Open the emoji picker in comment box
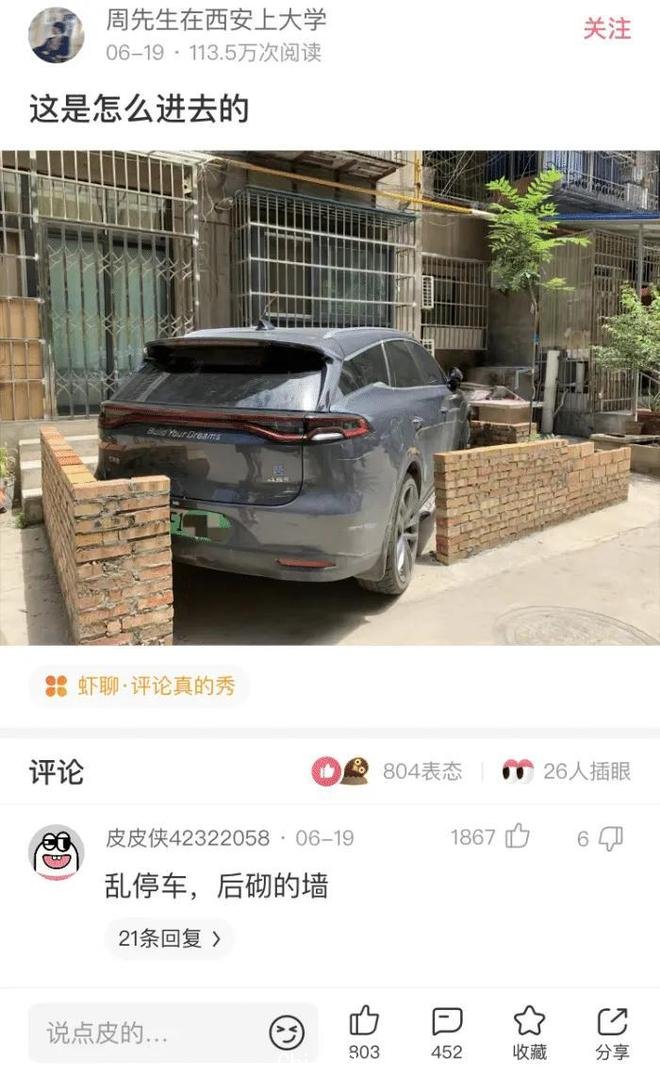The width and height of the screenshot is (660, 1075). point(286,1032)
